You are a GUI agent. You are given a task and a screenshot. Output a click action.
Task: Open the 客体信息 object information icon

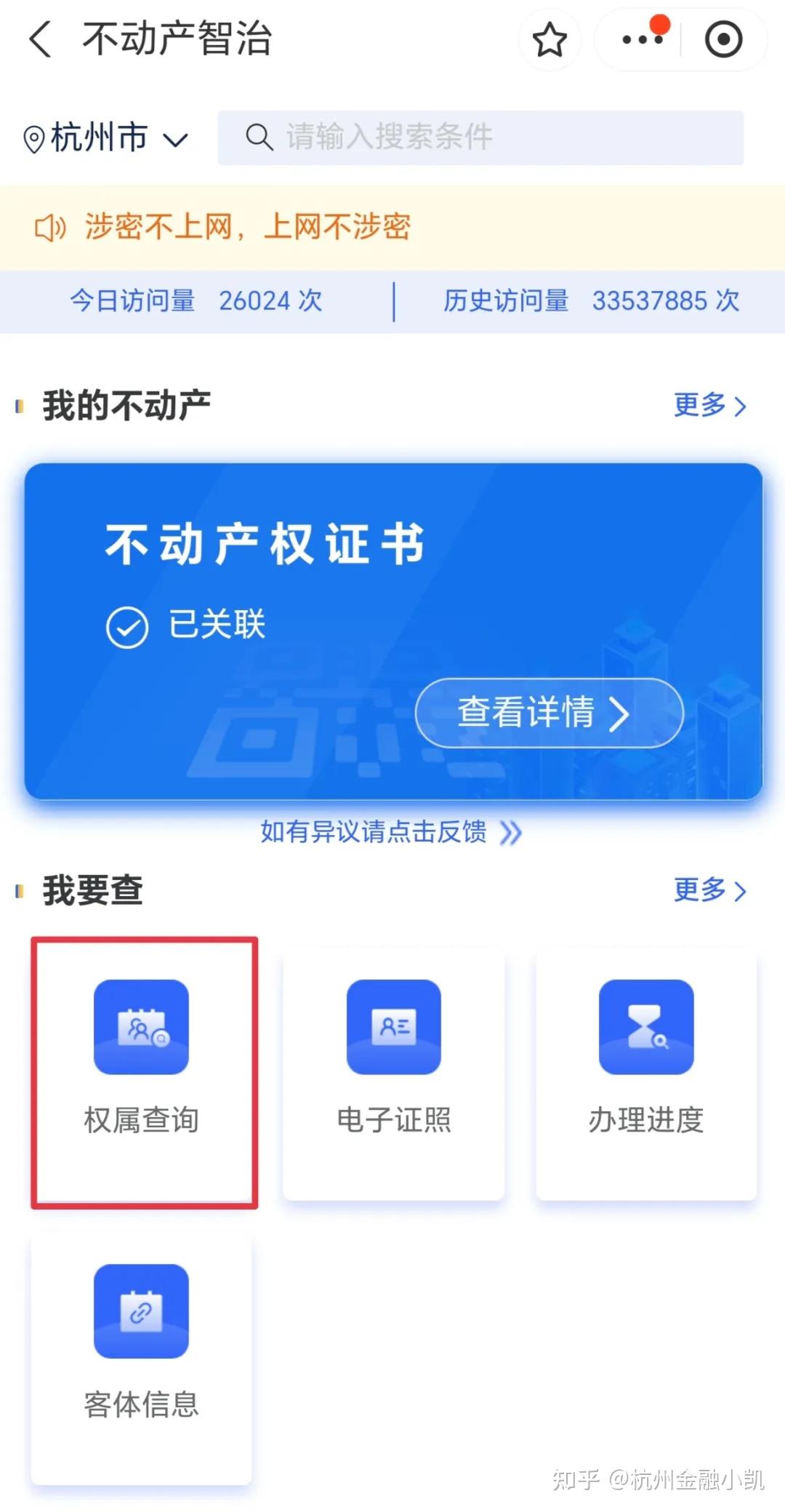pyautogui.click(x=141, y=1311)
